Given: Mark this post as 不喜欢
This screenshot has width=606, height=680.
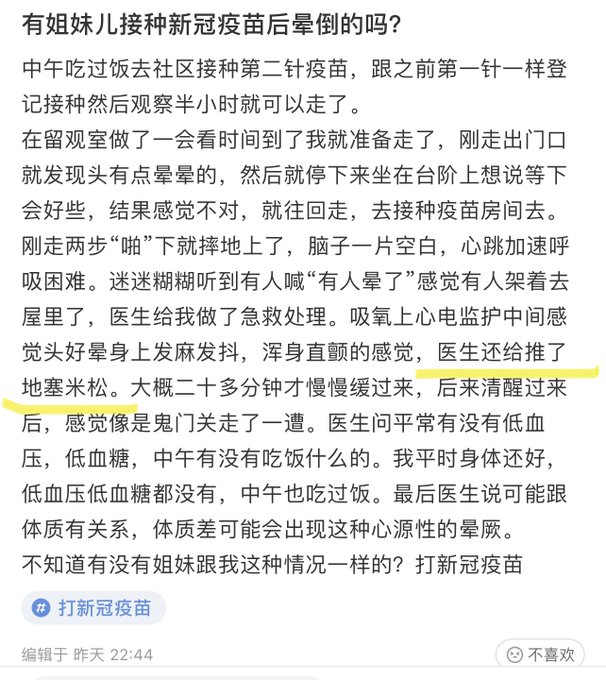Looking at the screenshot, I should pos(539,654).
